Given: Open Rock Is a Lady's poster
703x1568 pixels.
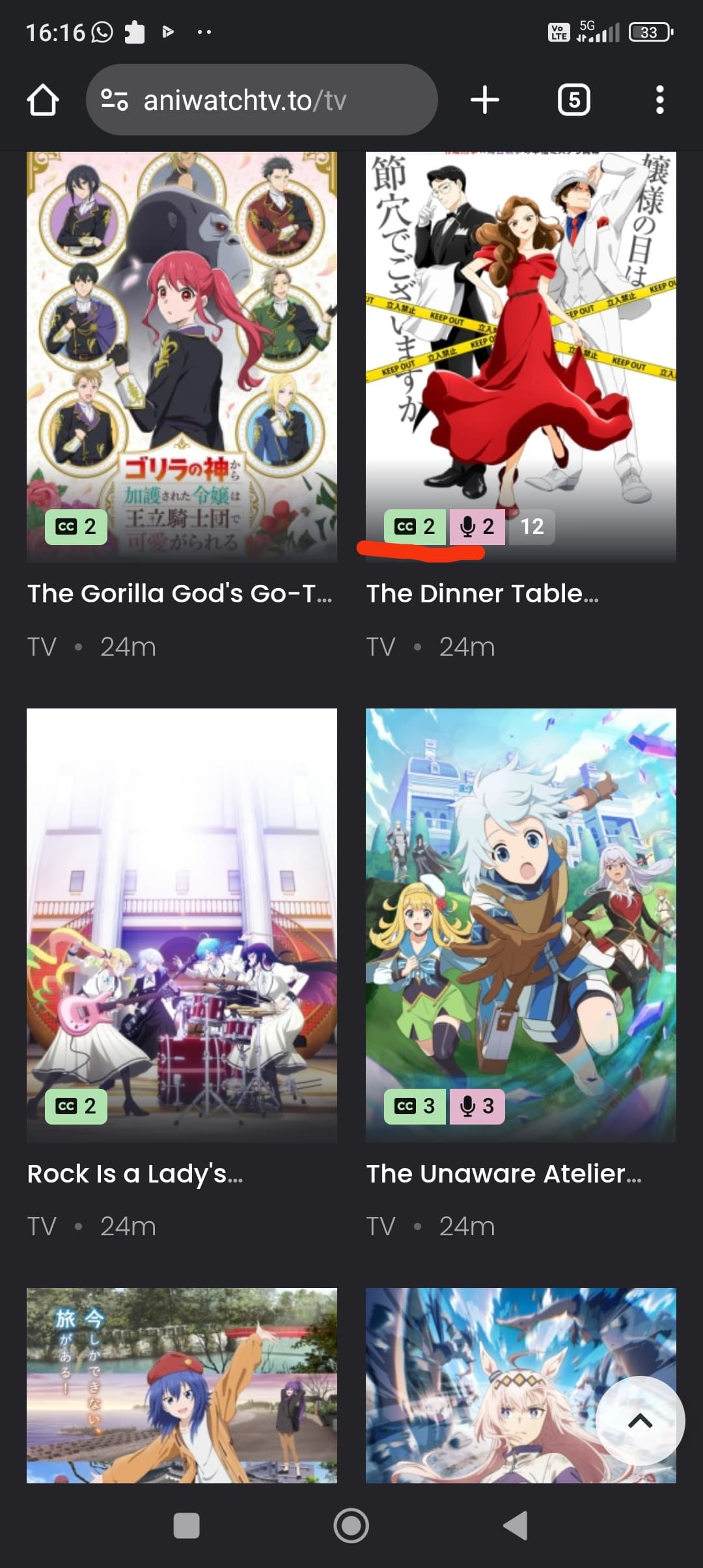Looking at the screenshot, I should click(182, 912).
